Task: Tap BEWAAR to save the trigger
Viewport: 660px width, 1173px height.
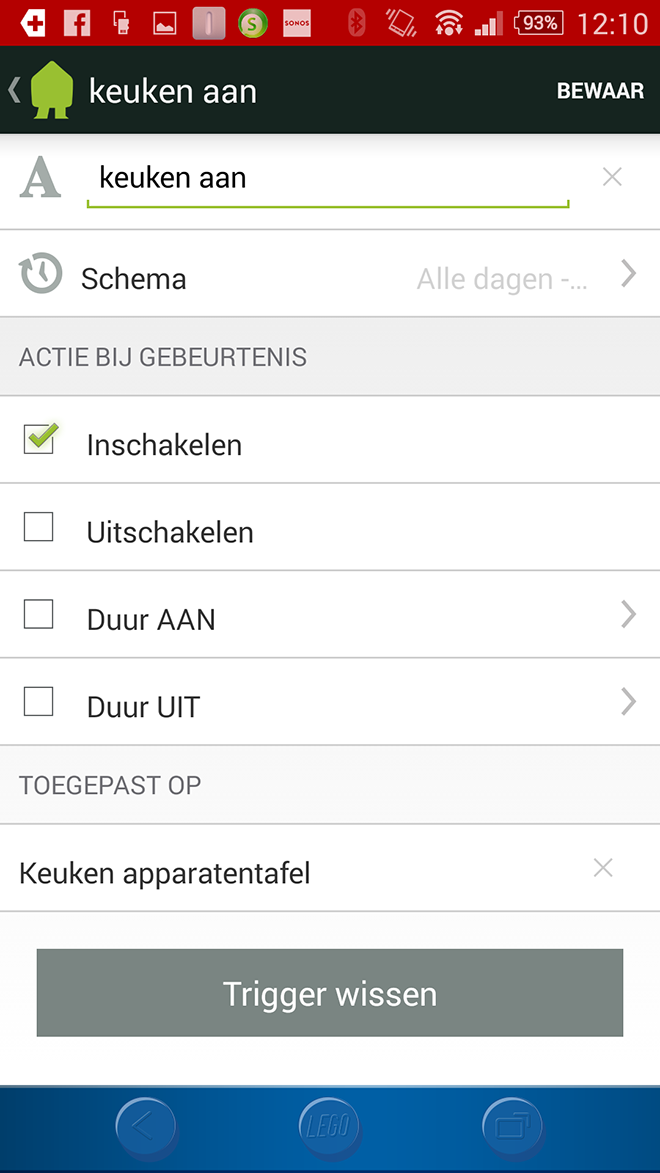Action: pos(600,91)
